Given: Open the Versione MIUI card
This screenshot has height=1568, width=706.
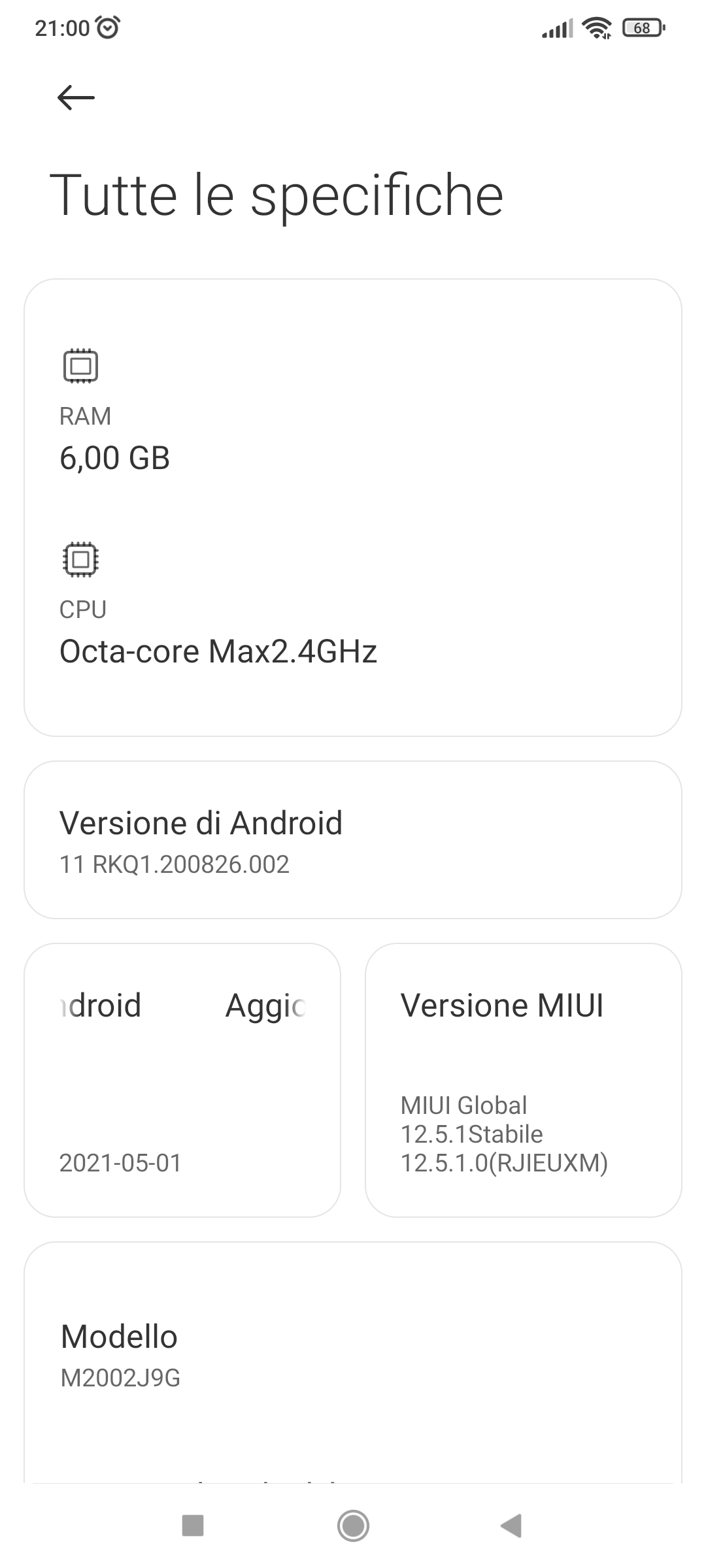Looking at the screenshot, I should coord(523,1080).
